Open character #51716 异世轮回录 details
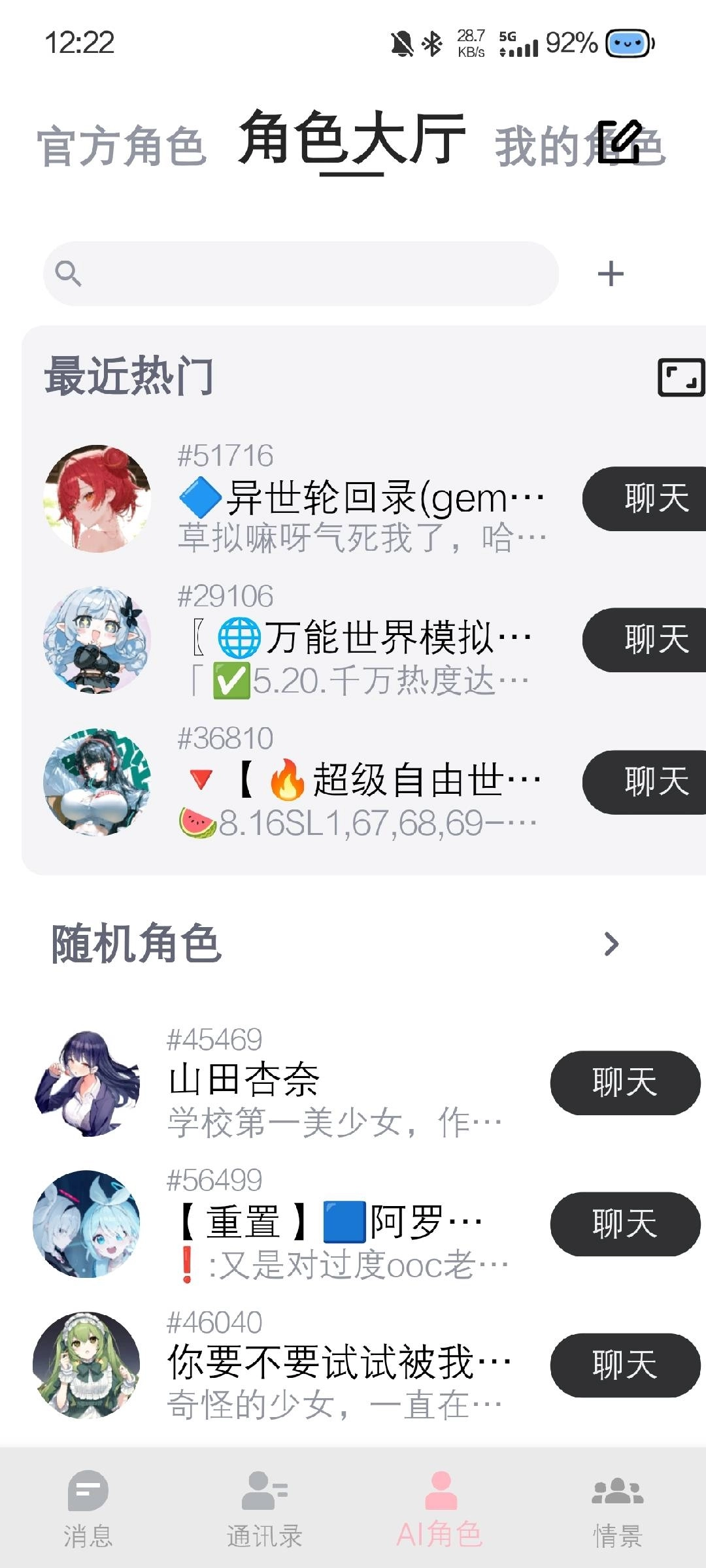The image size is (706, 1568). [x=360, y=500]
